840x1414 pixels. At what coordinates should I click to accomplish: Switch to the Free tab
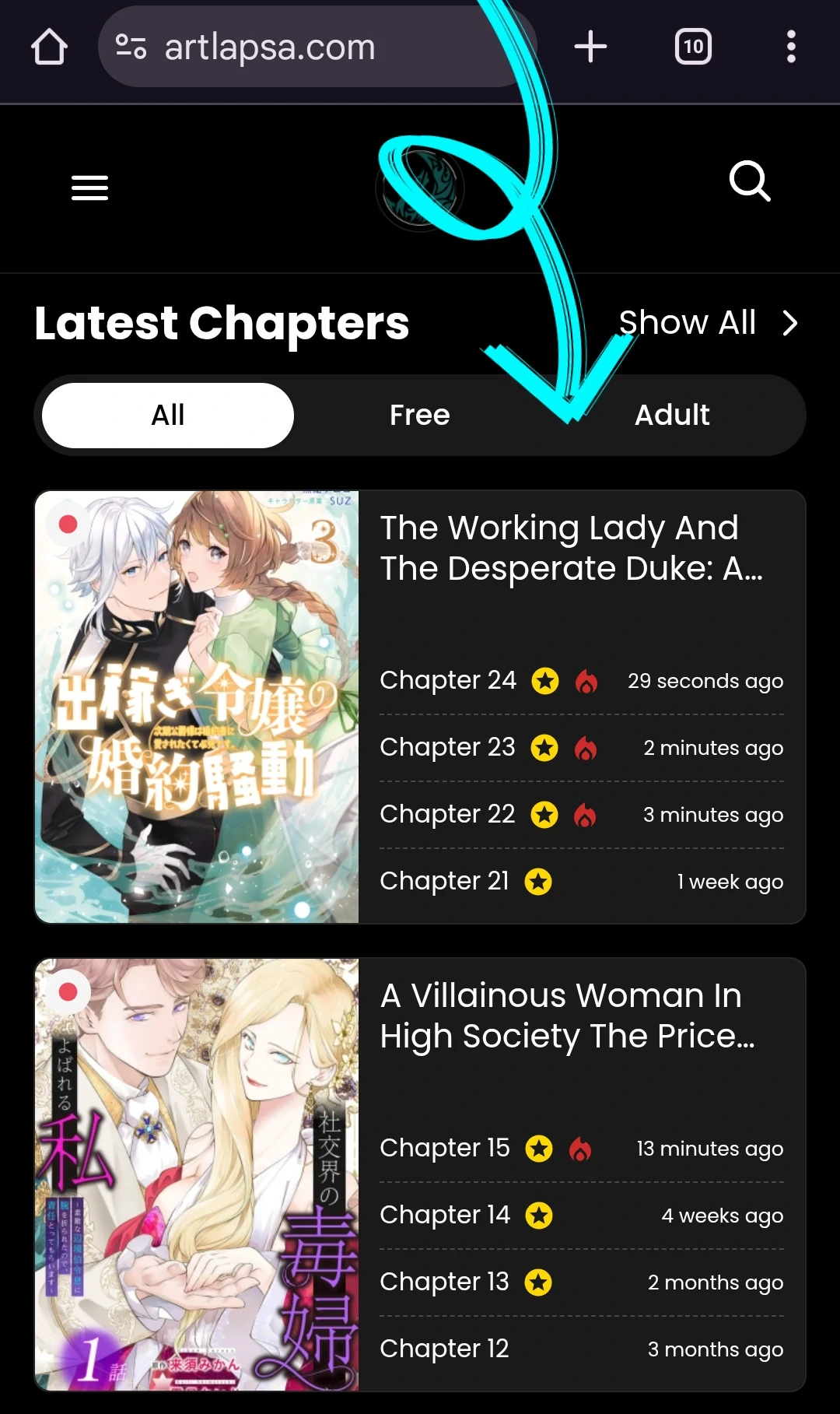(420, 416)
